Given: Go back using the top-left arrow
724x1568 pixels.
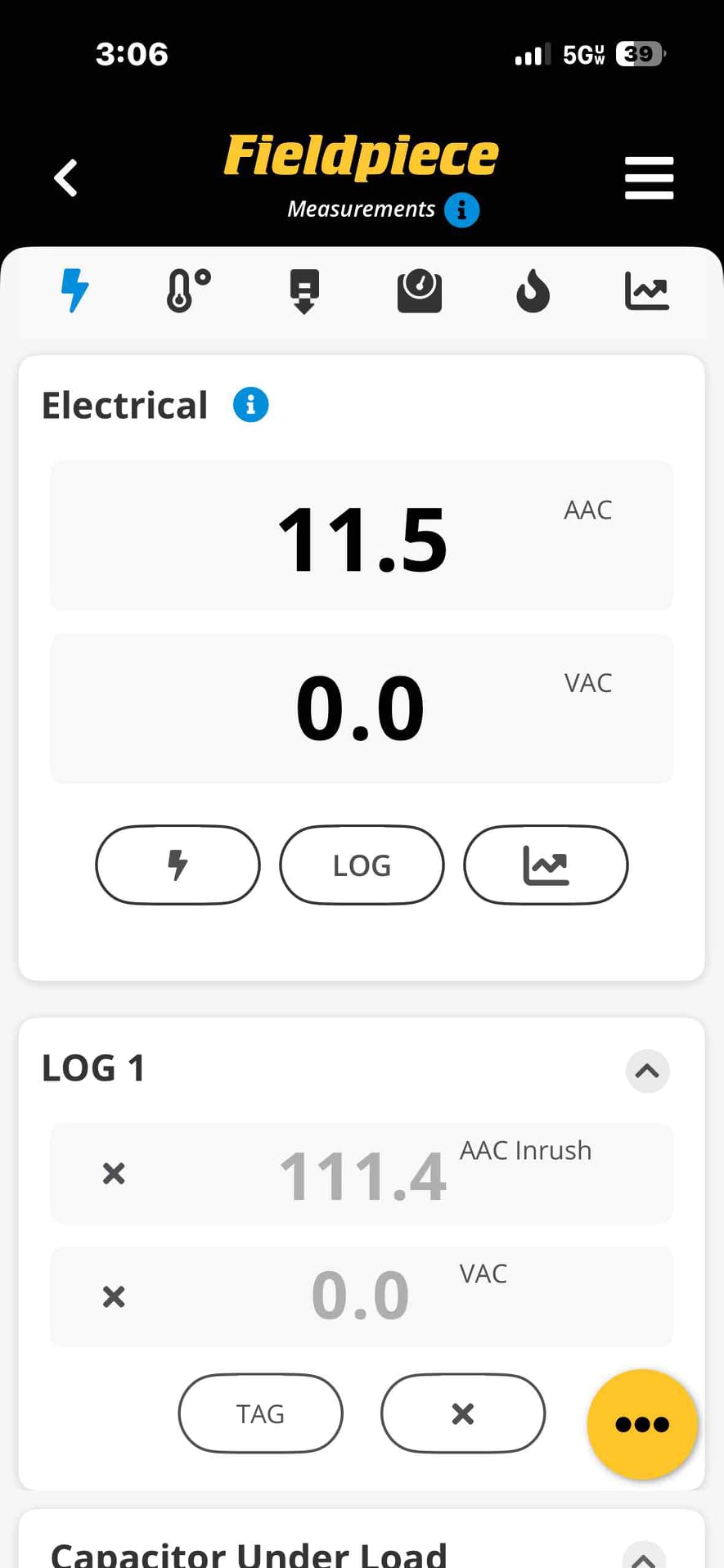Looking at the screenshot, I should coord(65,177).
